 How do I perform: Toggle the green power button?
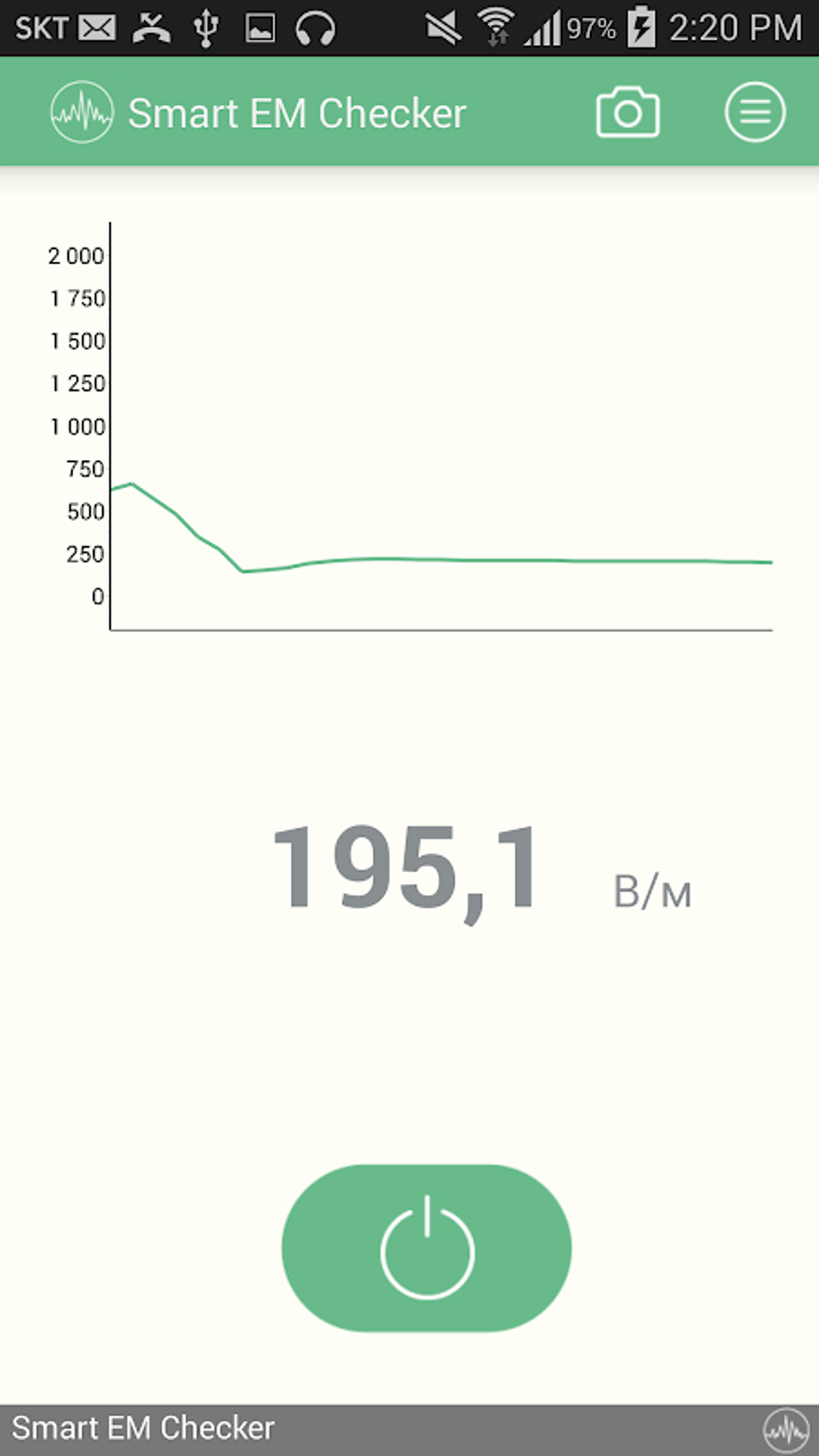(426, 1247)
